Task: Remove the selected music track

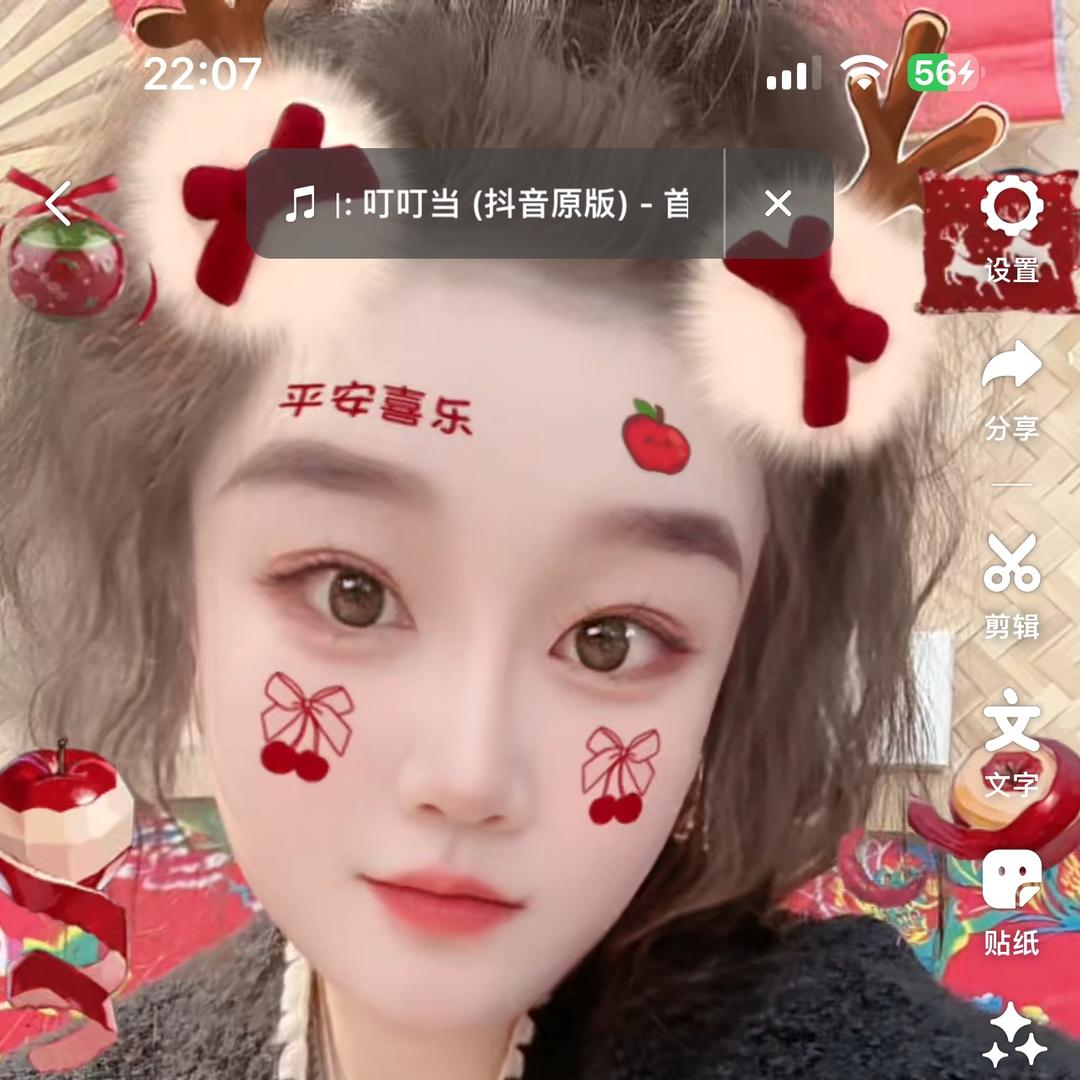Action: tap(778, 204)
